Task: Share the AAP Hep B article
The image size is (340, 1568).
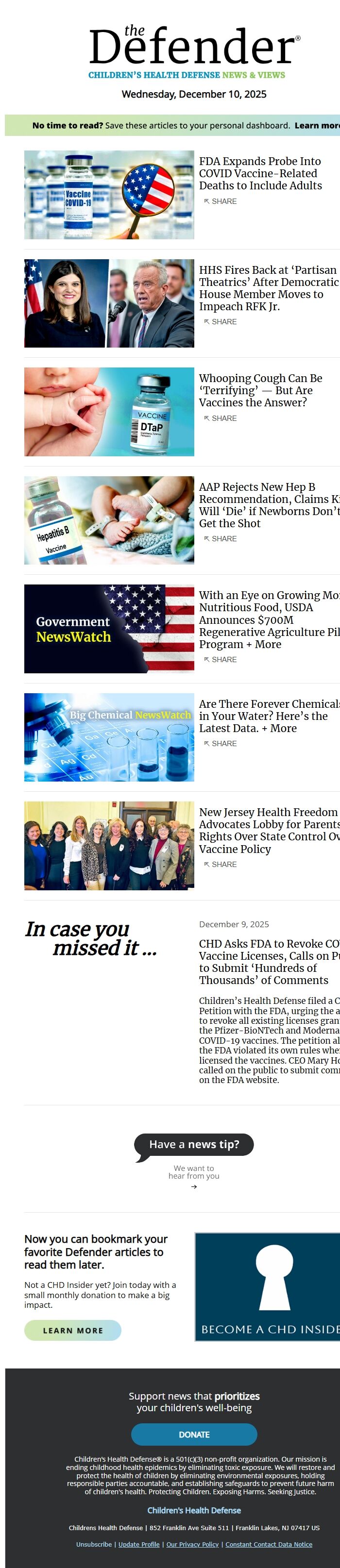Action: tap(221, 539)
